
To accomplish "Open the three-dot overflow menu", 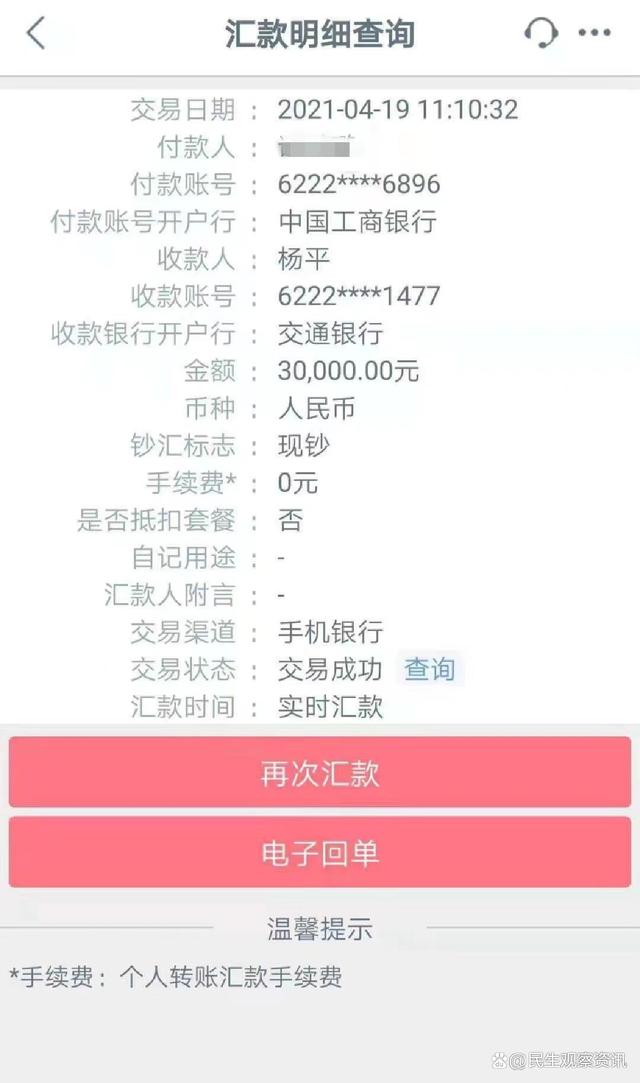I will tap(595, 33).
